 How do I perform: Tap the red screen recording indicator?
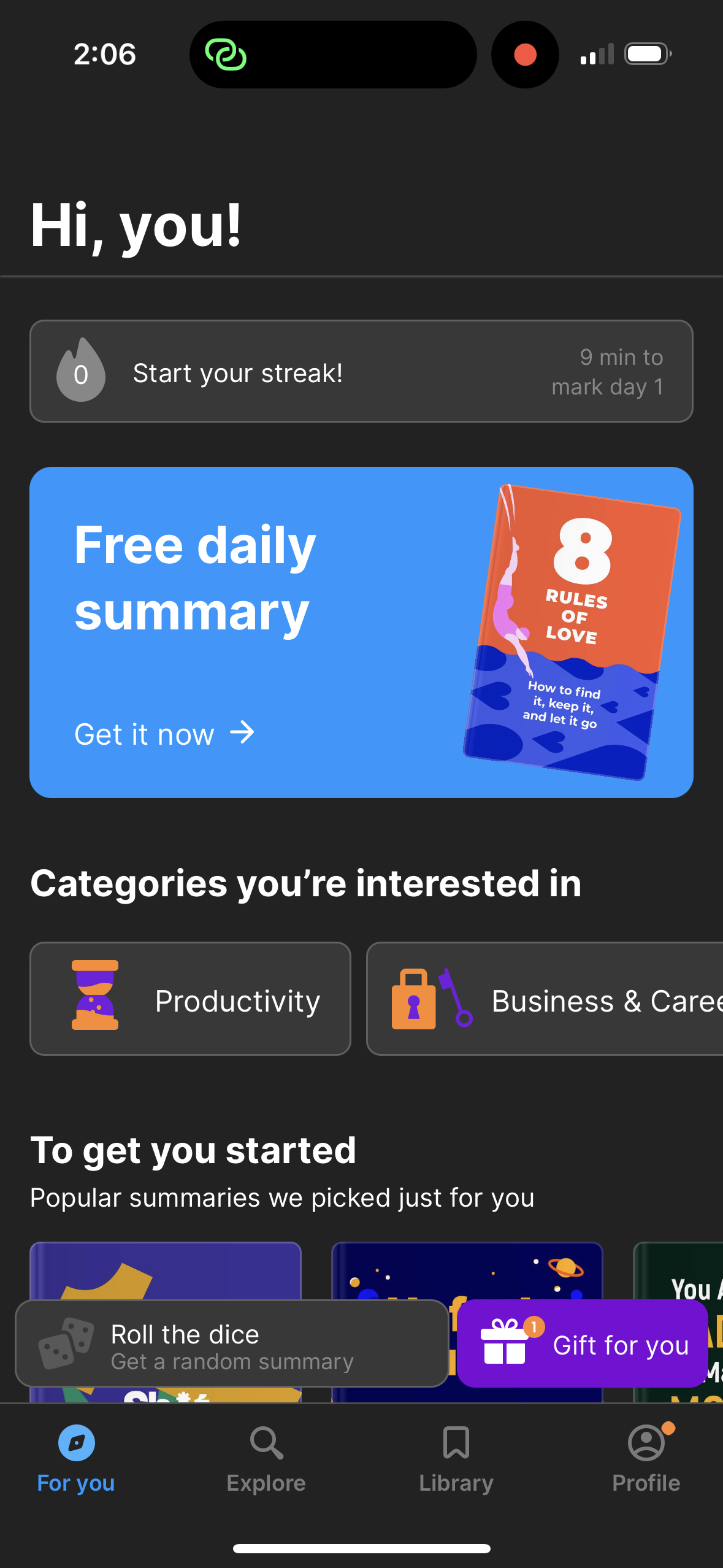point(524,54)
